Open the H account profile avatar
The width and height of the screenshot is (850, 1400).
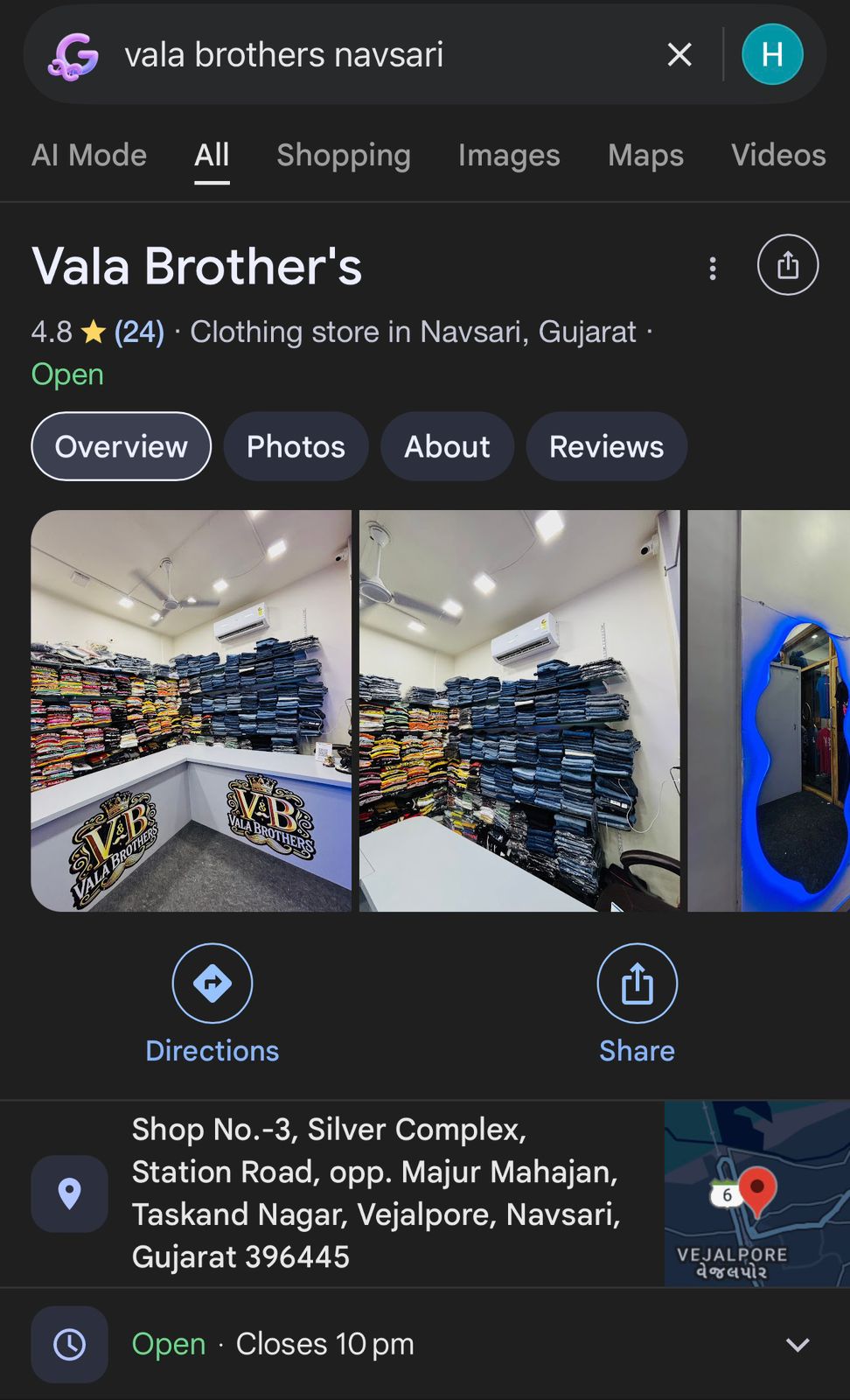pos(772,54)
